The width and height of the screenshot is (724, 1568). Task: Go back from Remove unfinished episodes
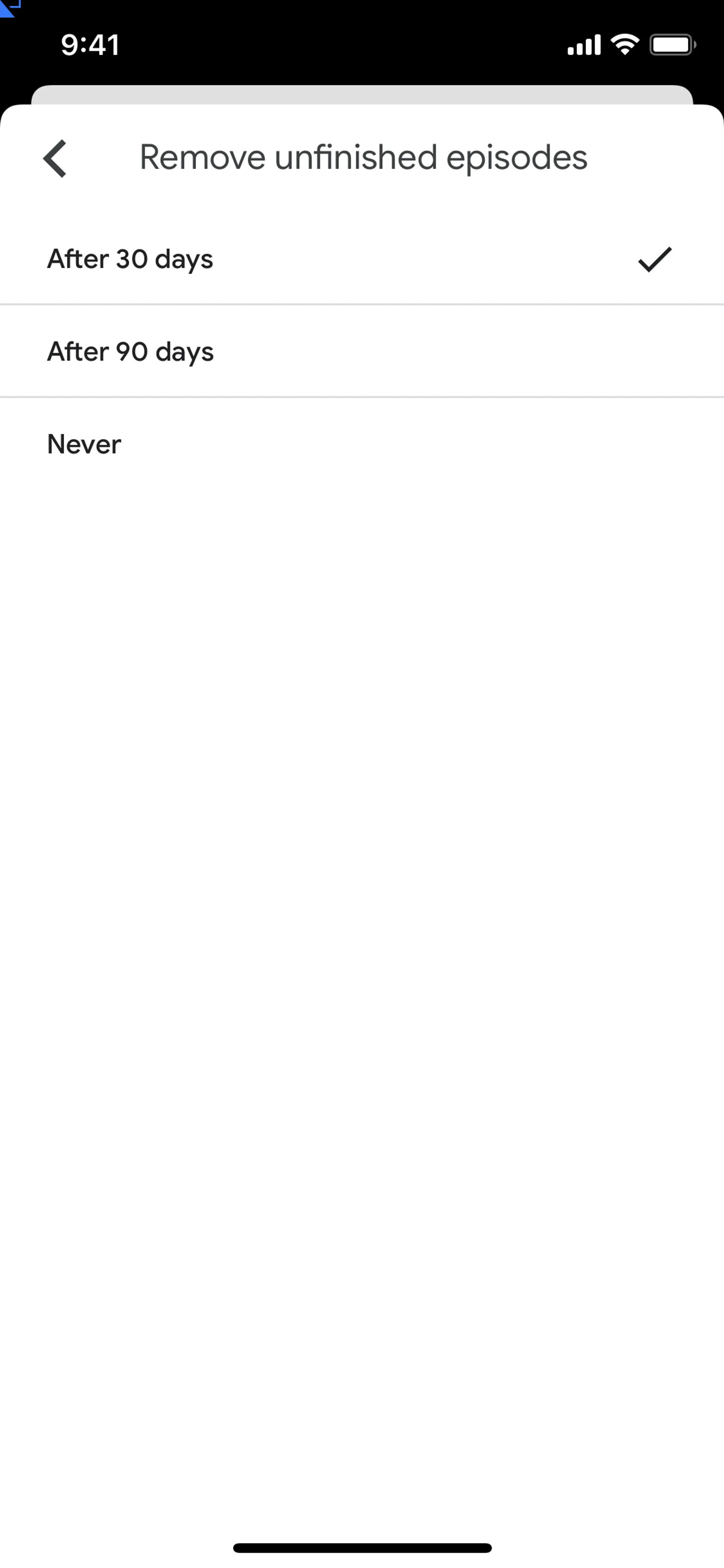tap(55, 158)
